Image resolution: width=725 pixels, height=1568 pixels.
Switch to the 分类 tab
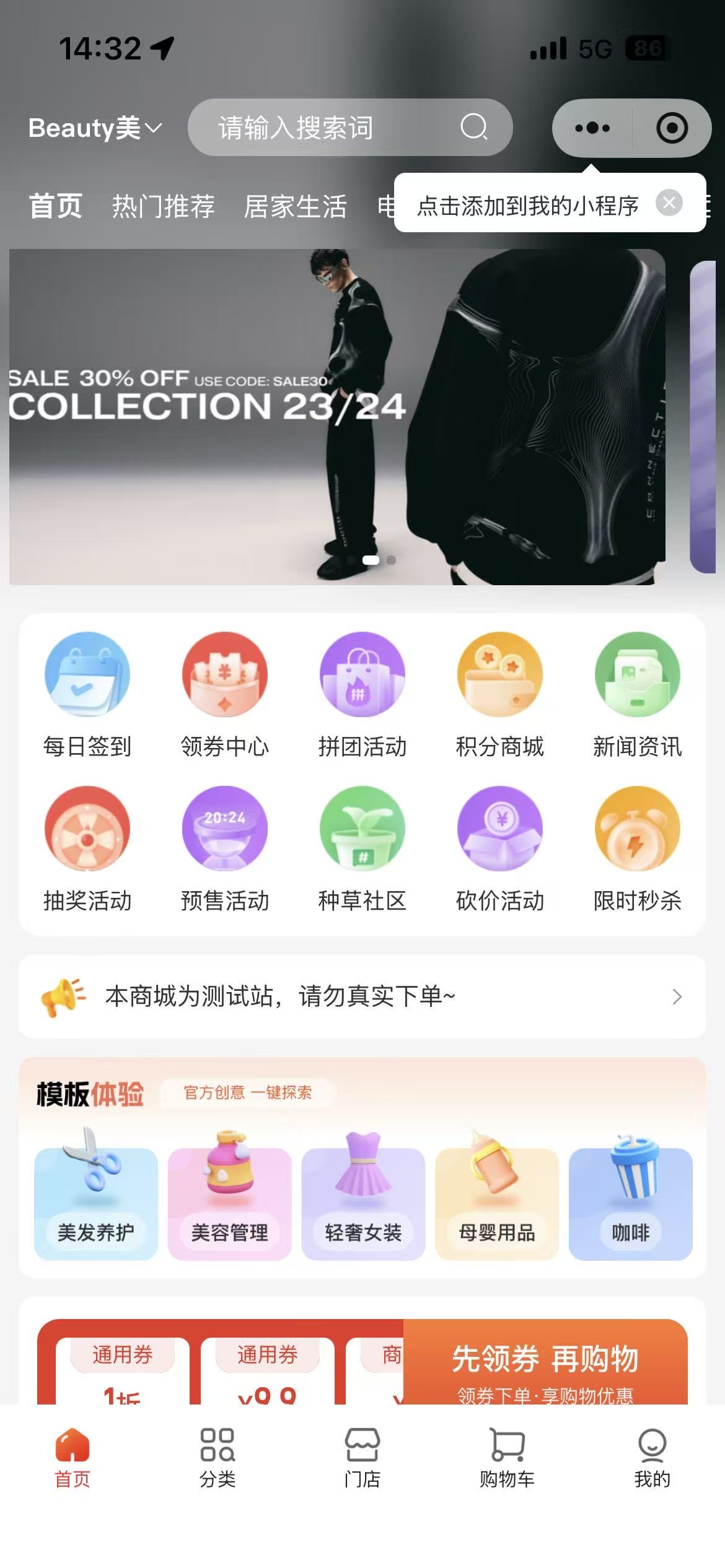click(217, 1457)
